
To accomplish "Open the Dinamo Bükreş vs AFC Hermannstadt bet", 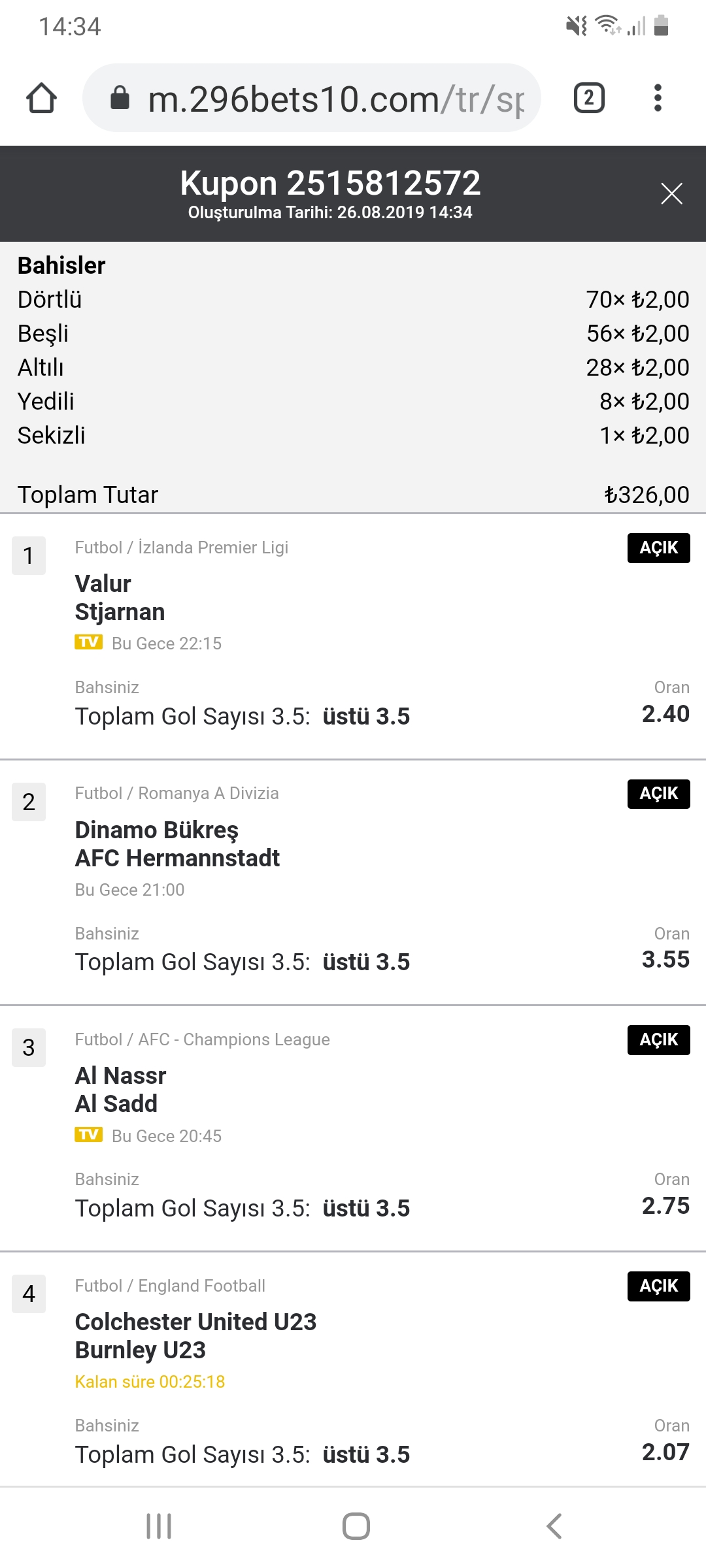I will [x=353, y=883].
